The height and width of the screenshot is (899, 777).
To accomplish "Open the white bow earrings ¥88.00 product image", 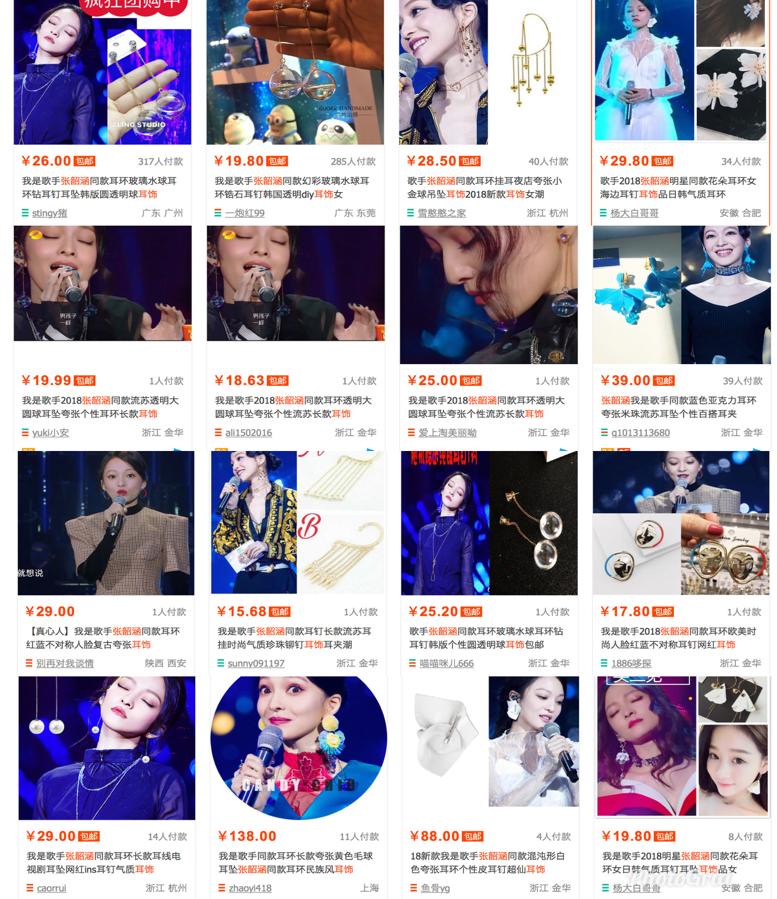I will pos(485,745).
